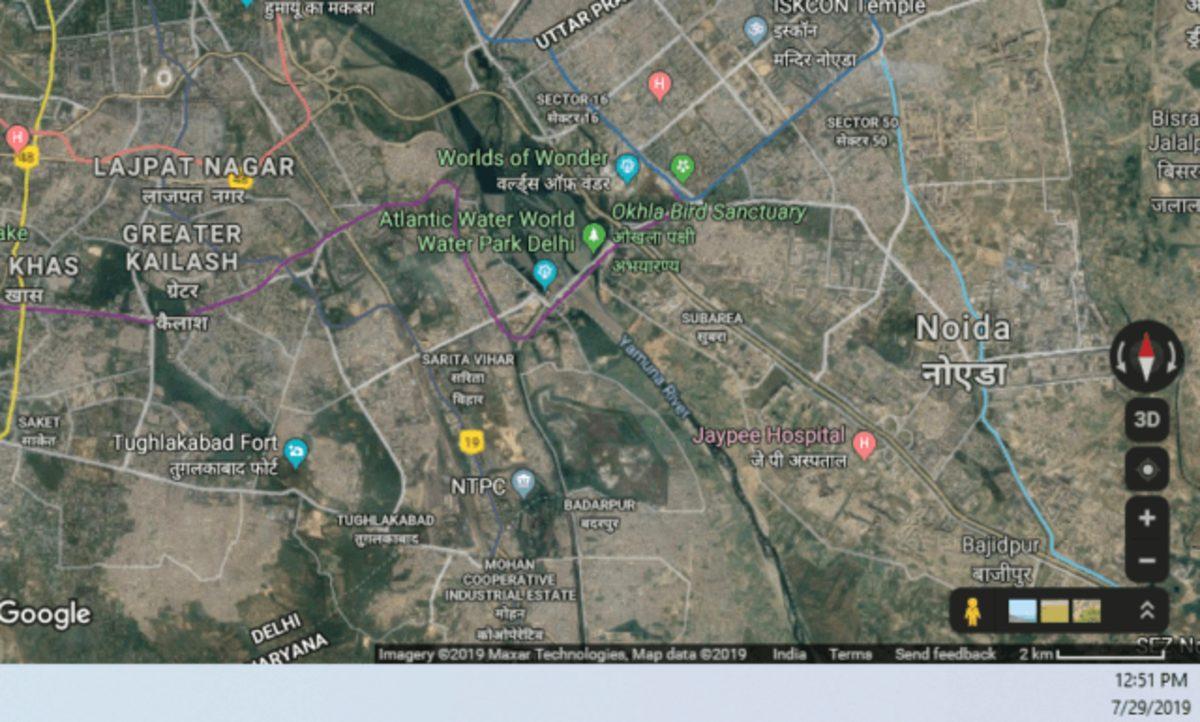Switch map to 3D view
Screen dimensions: 1200x722
(1146, 419)
